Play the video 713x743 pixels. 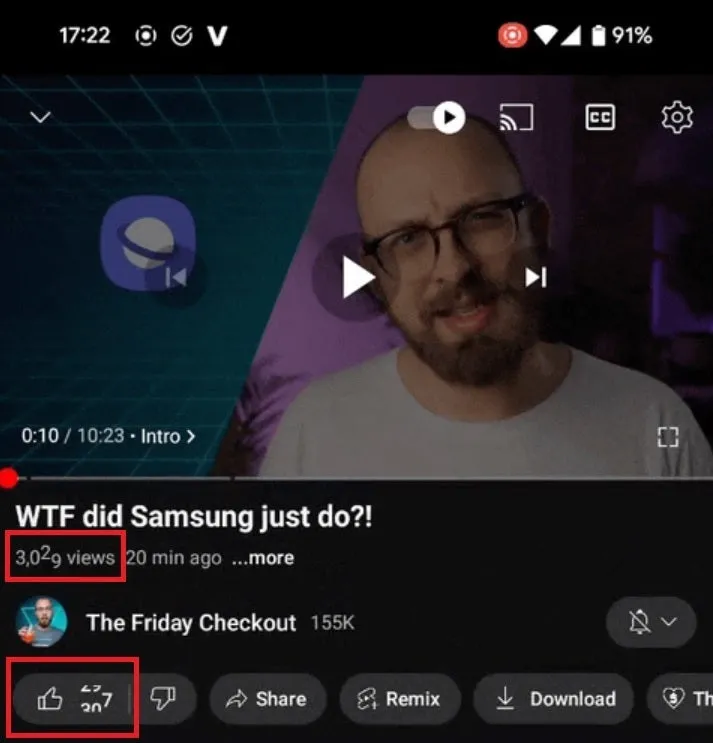[357, 277]
